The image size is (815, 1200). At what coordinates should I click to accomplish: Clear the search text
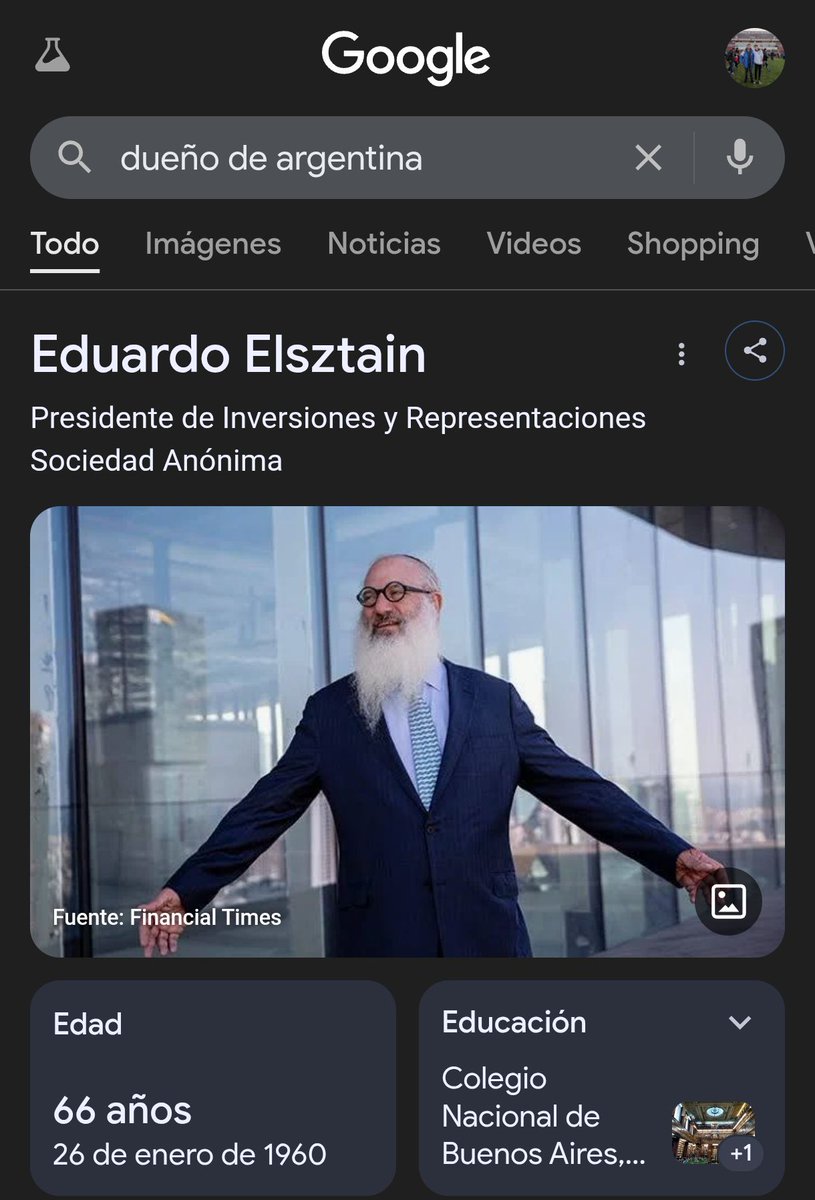pyautogui.click(x=648, y=158)
